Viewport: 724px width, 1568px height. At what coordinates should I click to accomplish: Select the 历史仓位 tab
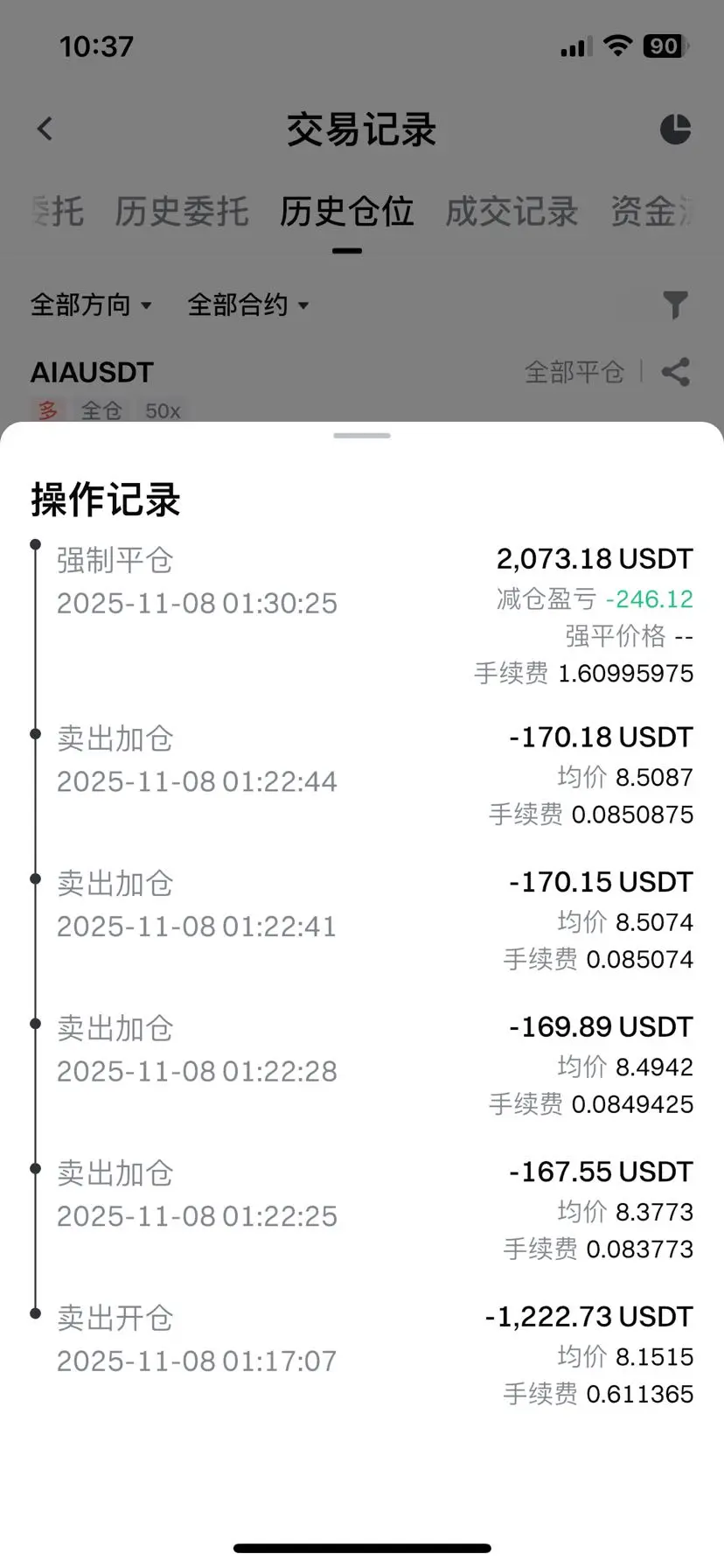tap(346, 212)
